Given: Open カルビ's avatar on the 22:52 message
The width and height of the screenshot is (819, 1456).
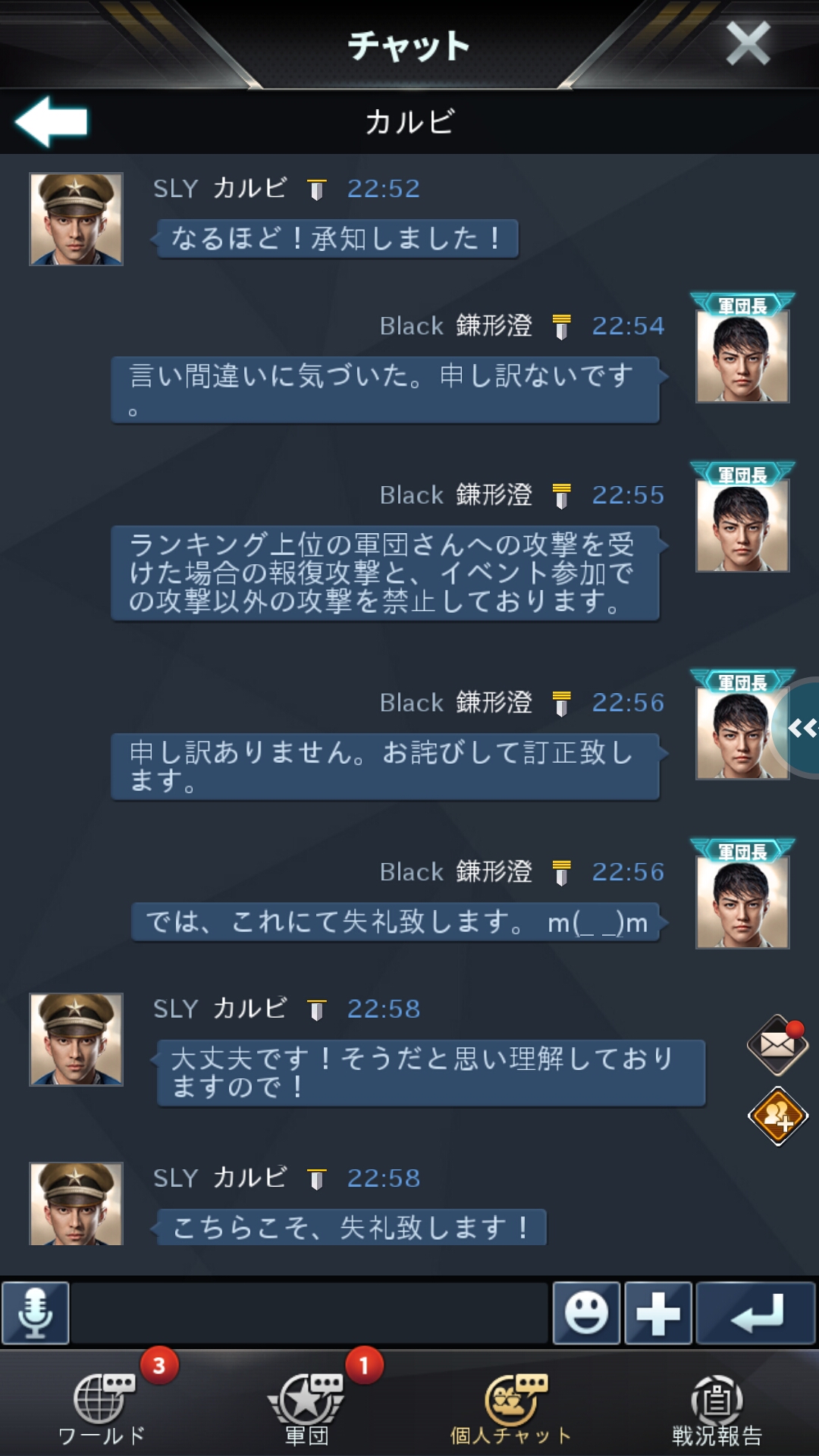Looking at the screenshot, I should click(x=76, y=219).
